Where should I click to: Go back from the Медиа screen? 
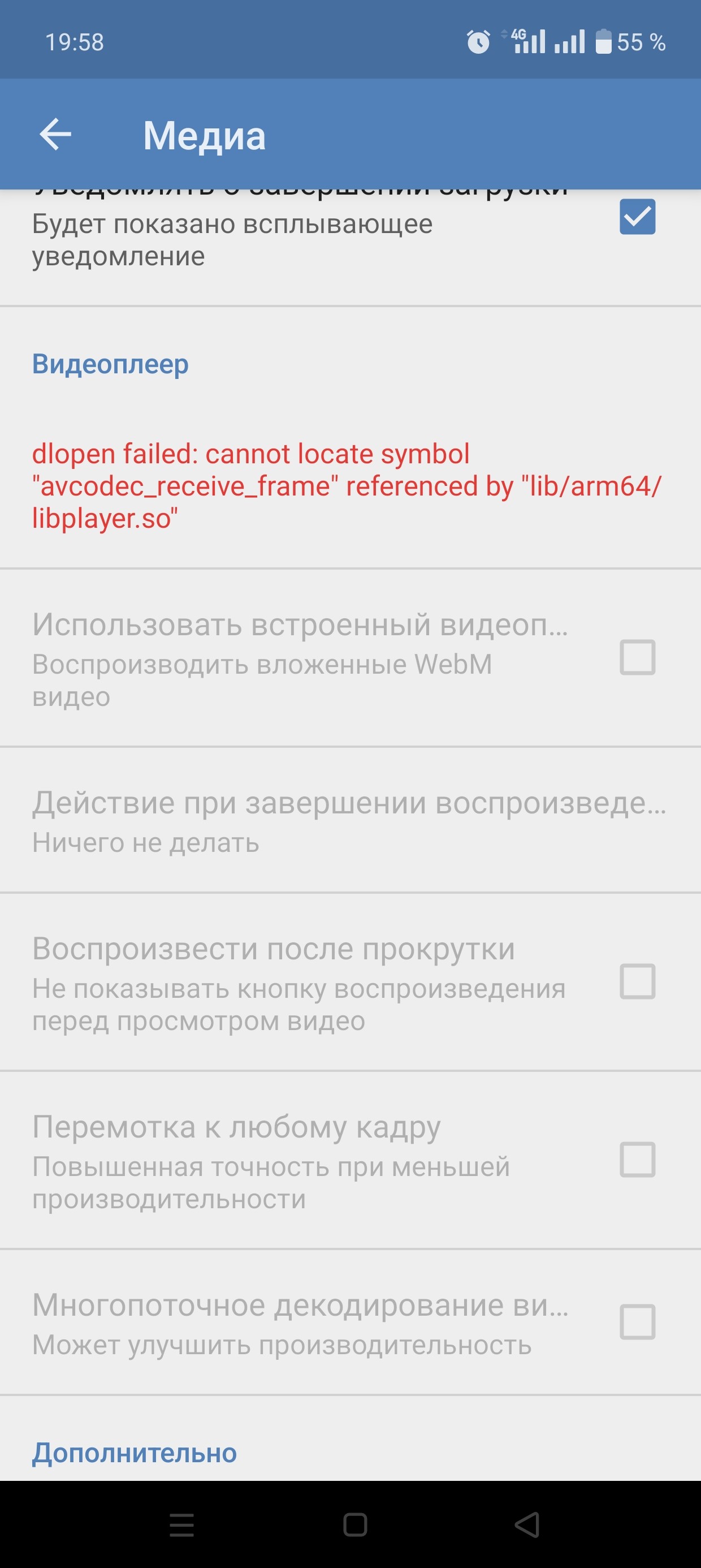[55, 134]
